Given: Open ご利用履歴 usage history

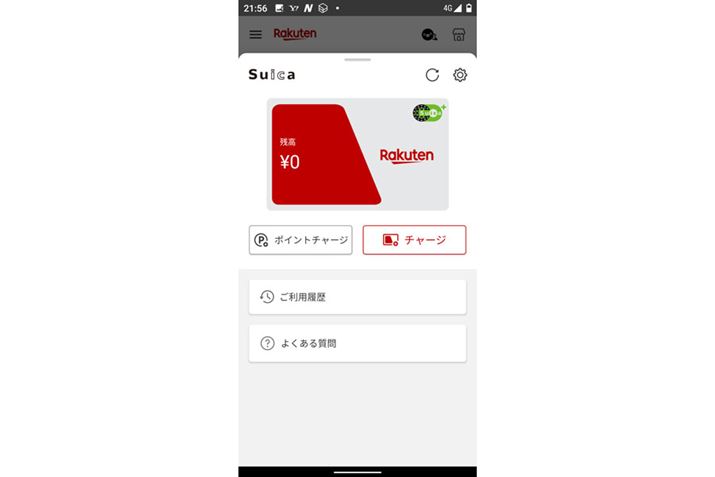Looking at the screenshot, I should point(357,297).
